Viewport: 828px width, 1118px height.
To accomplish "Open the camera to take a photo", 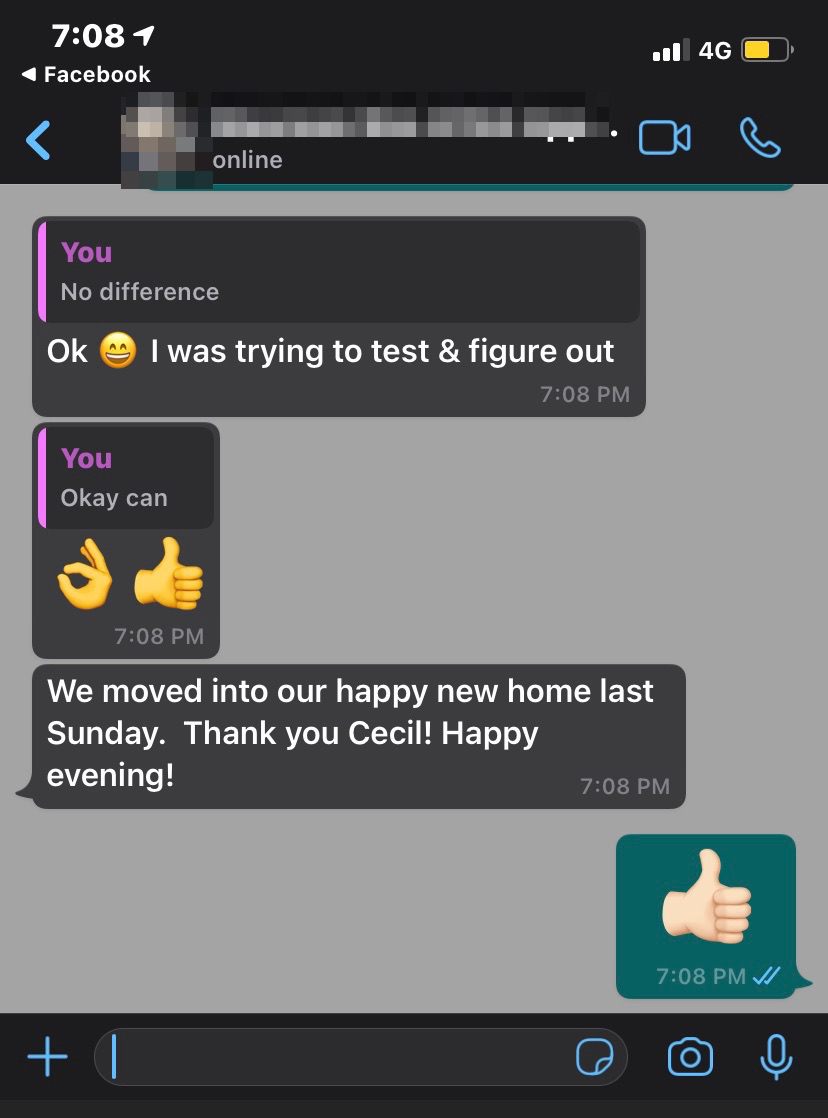I will tap(690, 1056).
